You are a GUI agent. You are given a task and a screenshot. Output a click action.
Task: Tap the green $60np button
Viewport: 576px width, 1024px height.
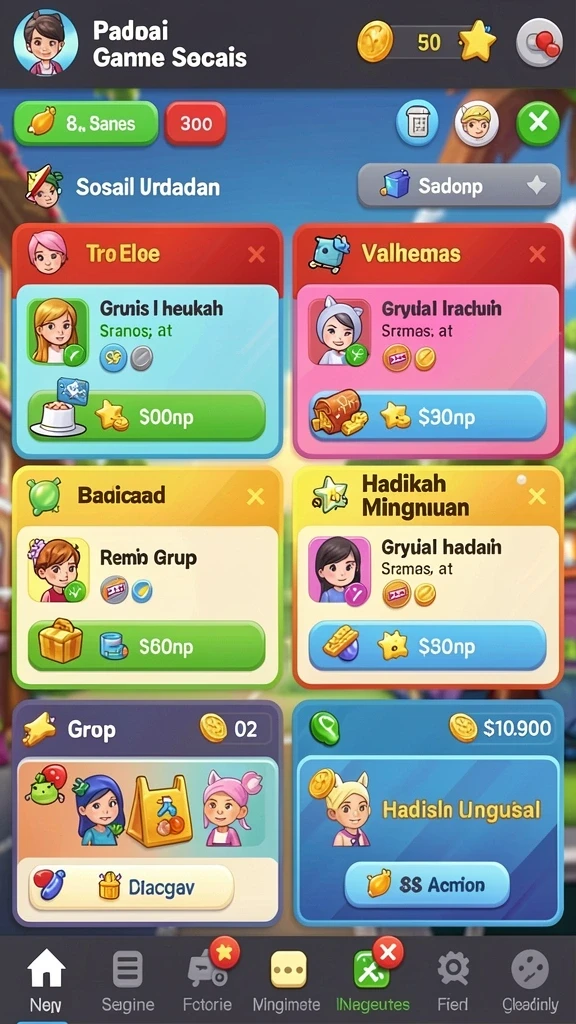click(147, 646)
